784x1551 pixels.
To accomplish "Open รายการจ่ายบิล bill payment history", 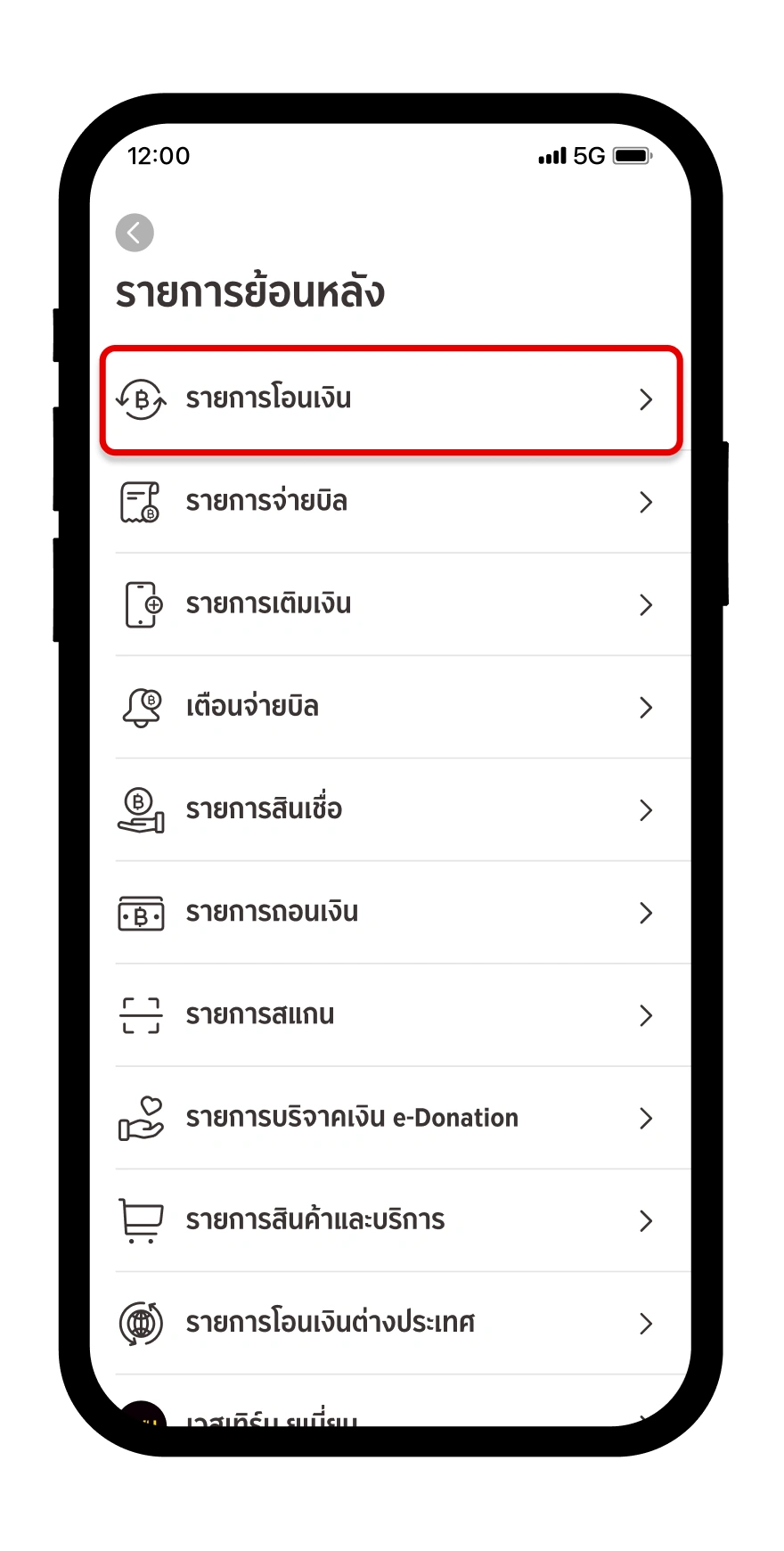I will (390, 502).
